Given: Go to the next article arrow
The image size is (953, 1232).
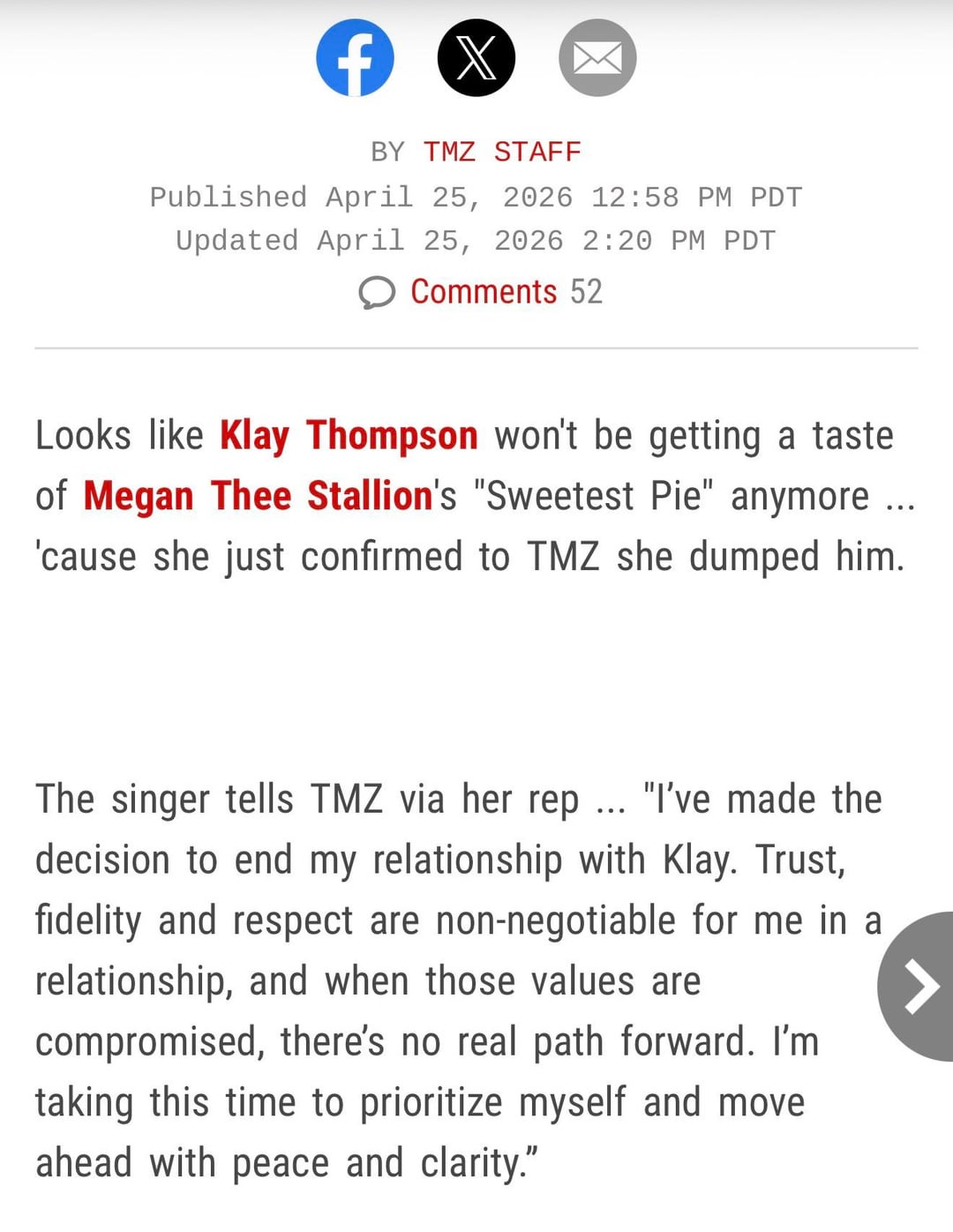Looking at the screenshot, I should 920,986.
